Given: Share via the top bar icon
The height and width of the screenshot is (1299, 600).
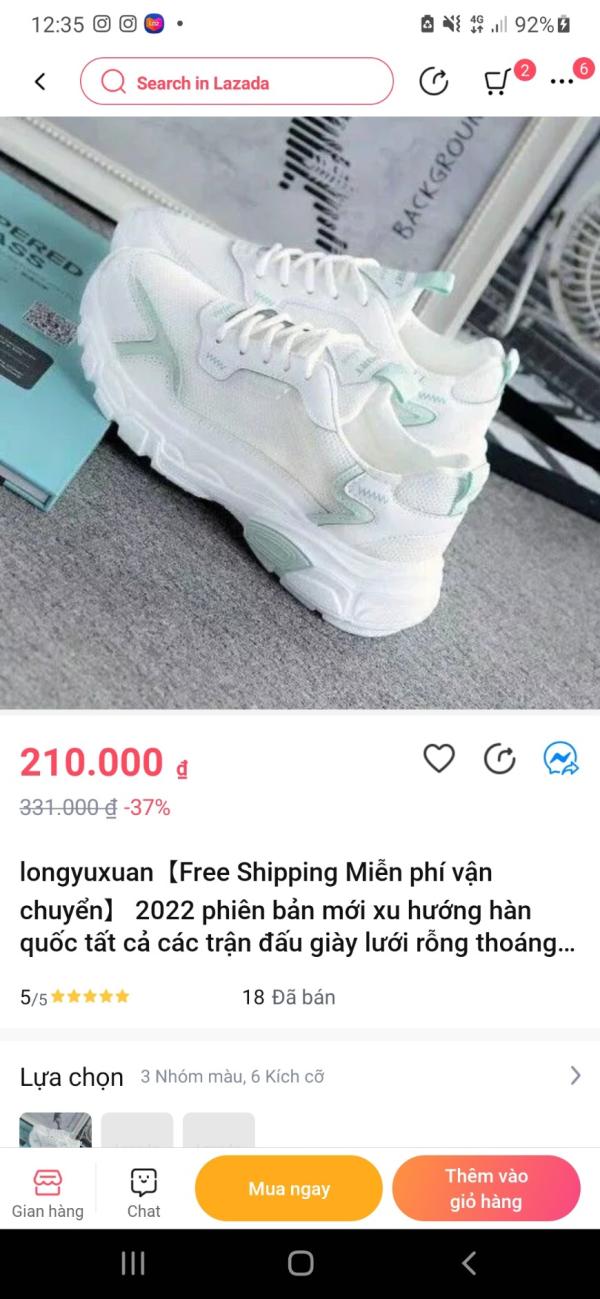Looking at the screenshot, I should click(433, 82).
